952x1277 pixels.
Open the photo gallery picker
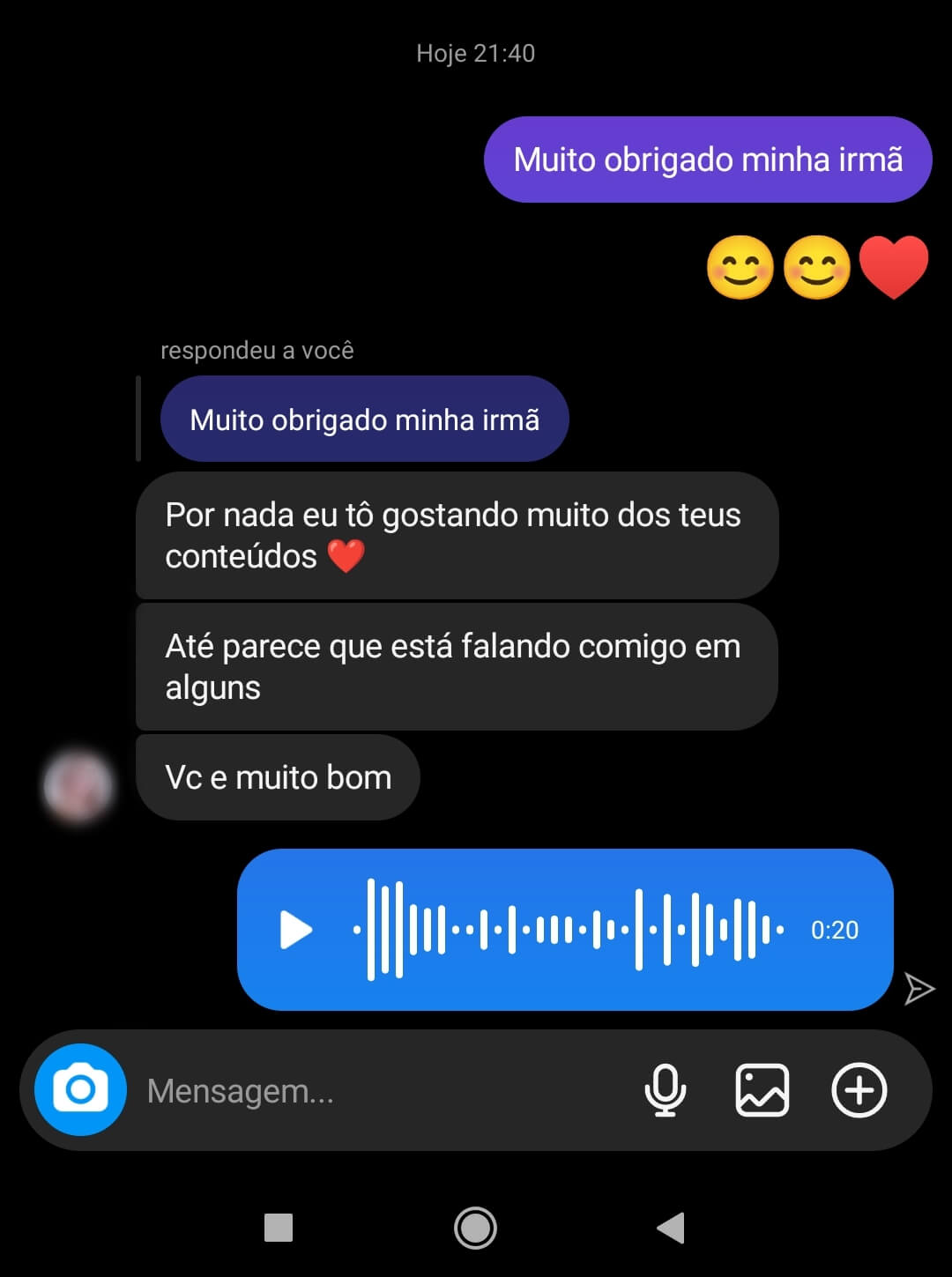point(762,1090)
